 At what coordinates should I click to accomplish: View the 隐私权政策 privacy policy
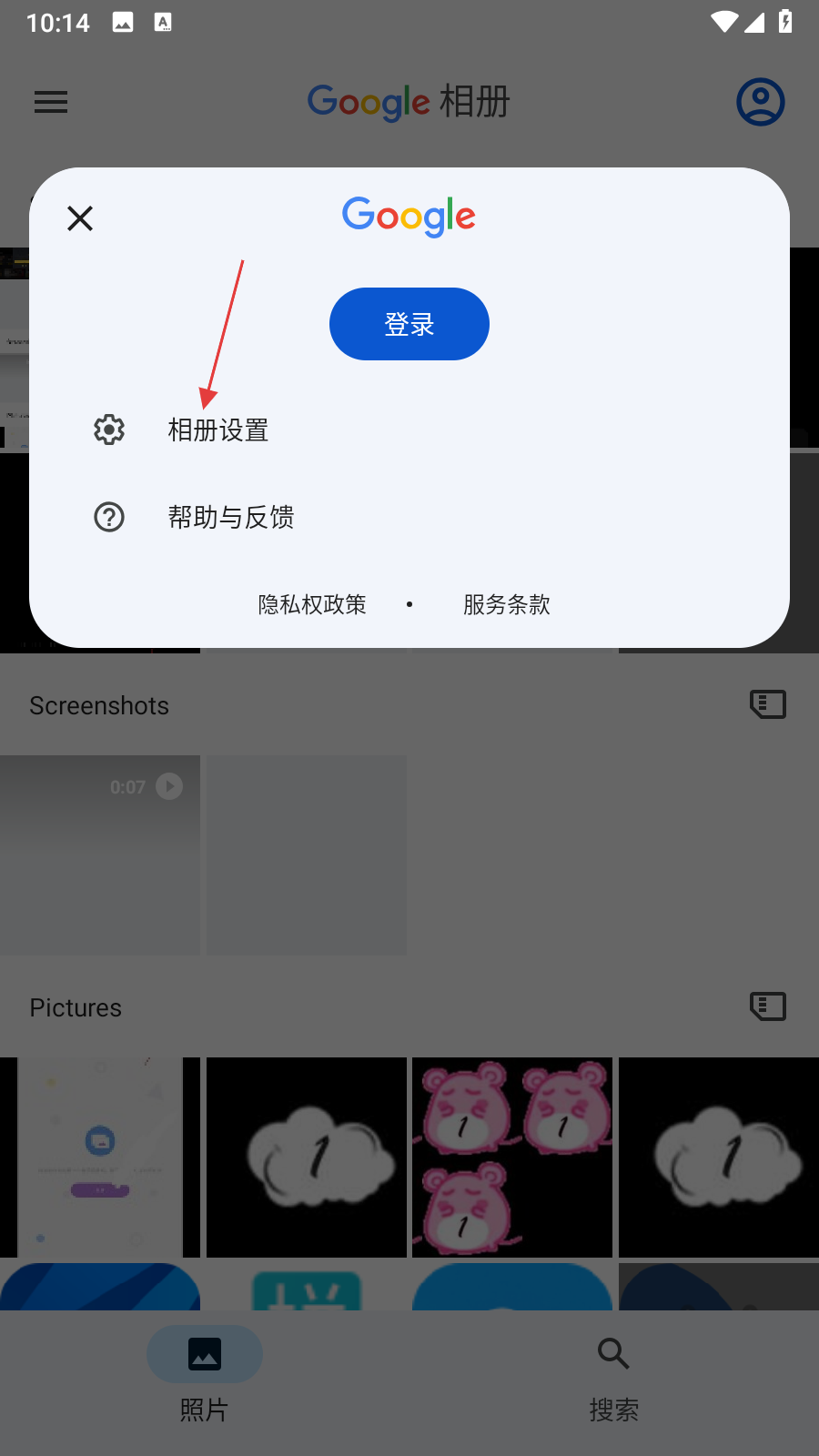[x=312, y=604]
